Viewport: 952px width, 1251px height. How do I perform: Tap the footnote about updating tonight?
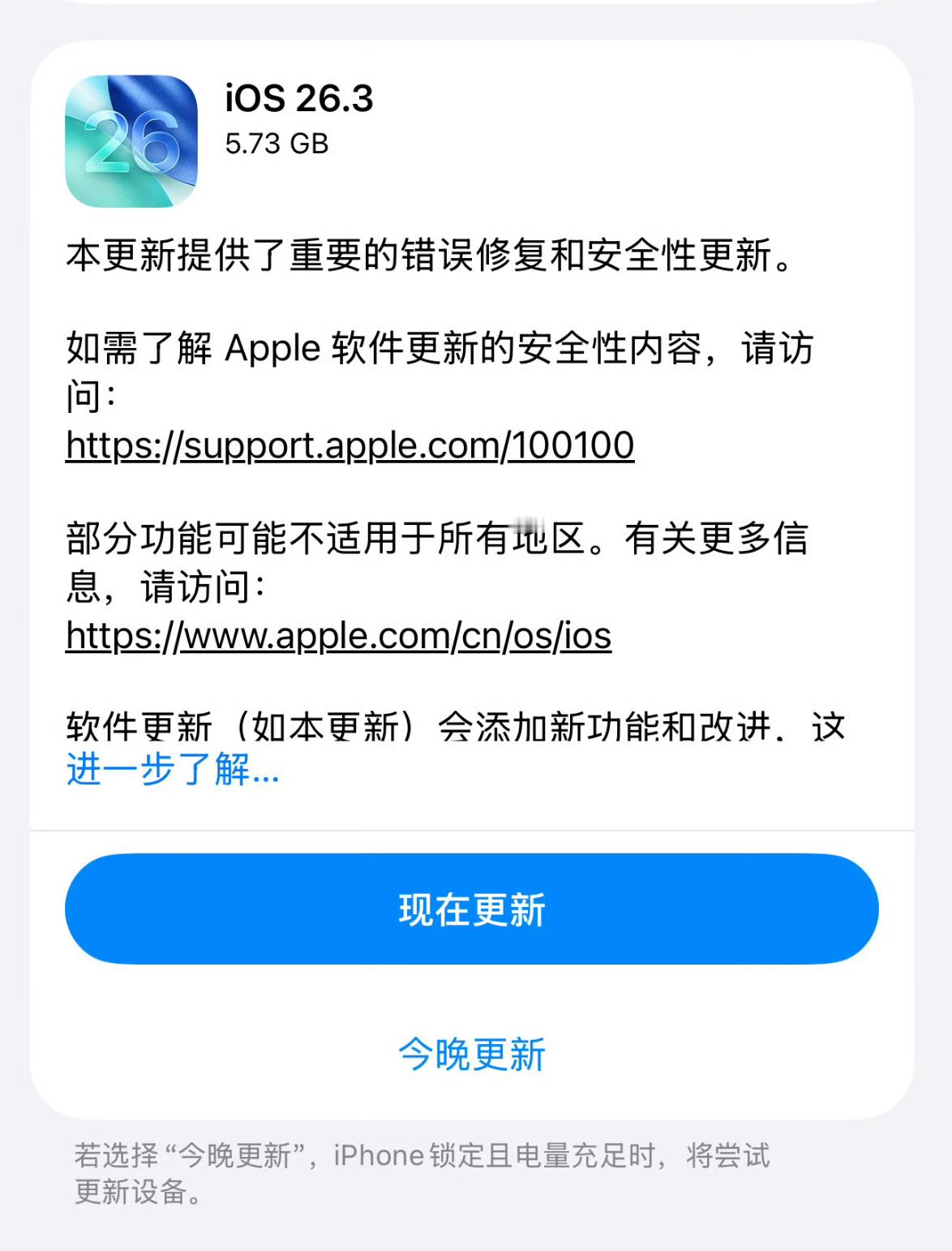(422, 1176)
